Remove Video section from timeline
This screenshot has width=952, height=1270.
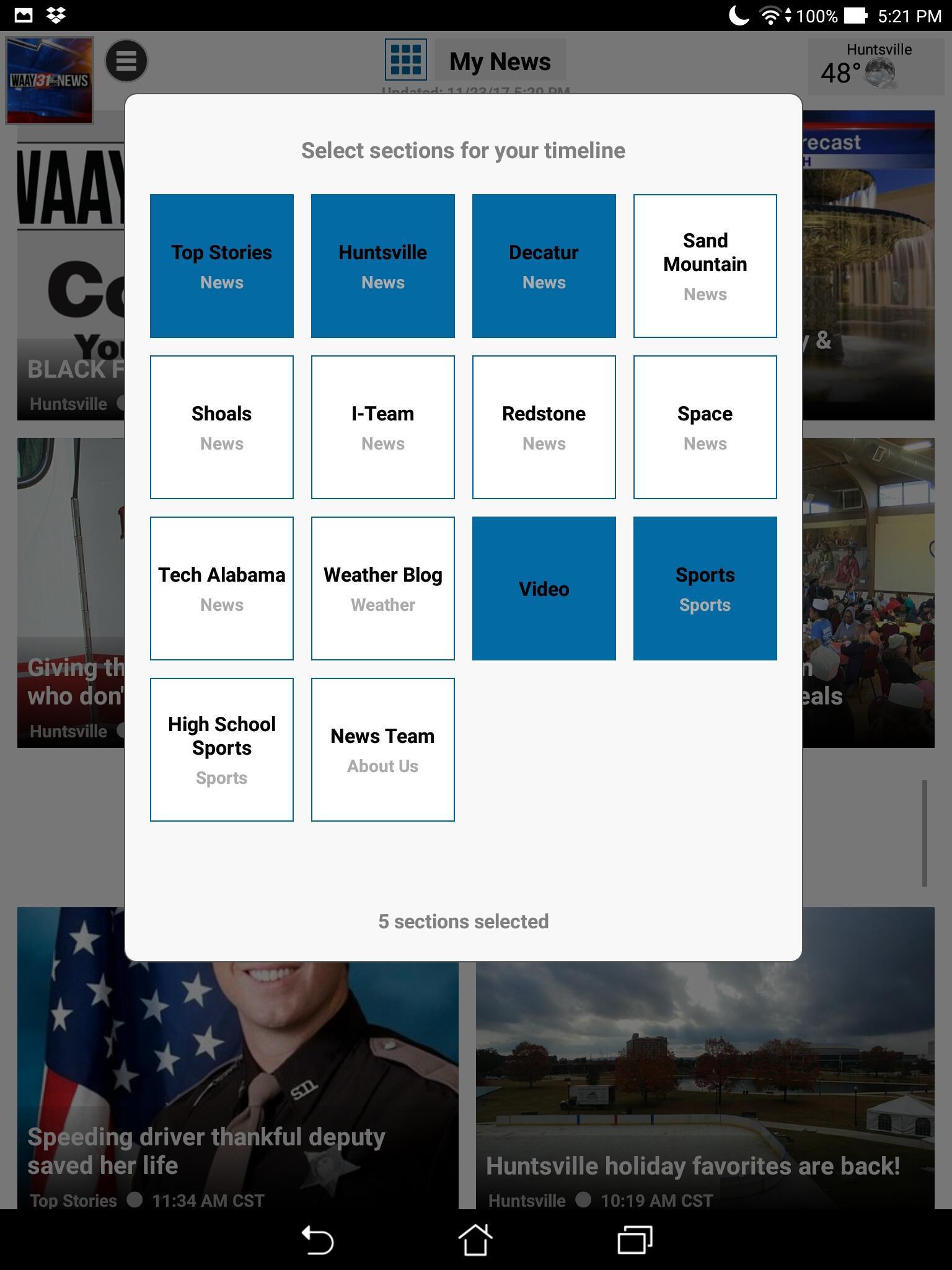[544, 588]
